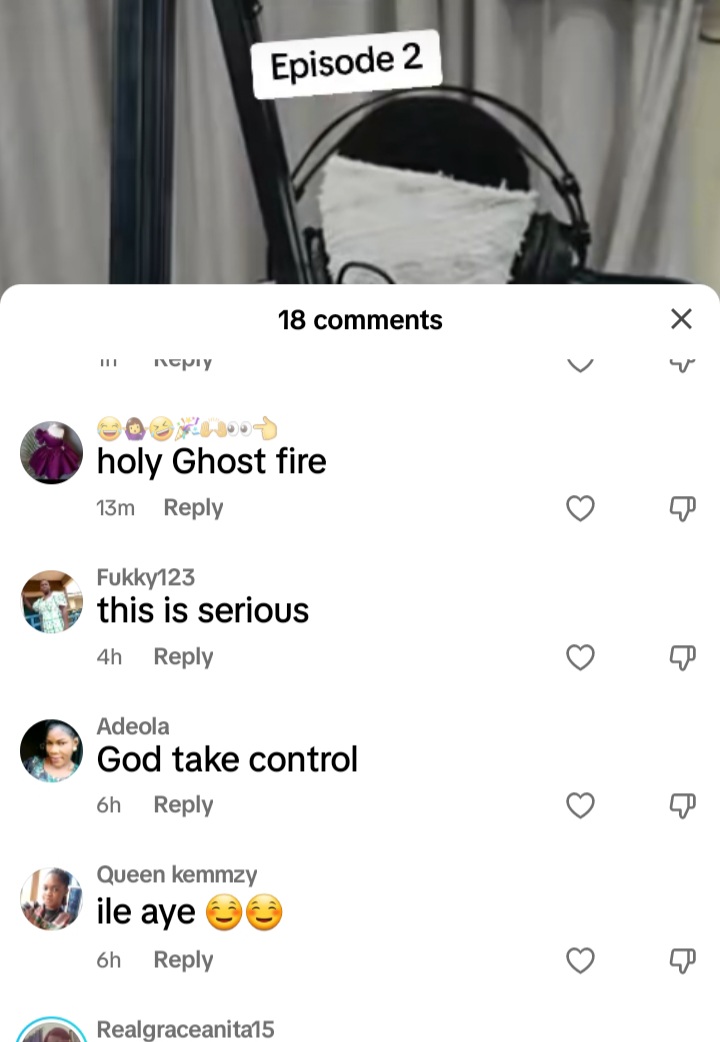
Task: Dislike Fukky123's 'this is serious' comment
Action: [x=681, y=657]
